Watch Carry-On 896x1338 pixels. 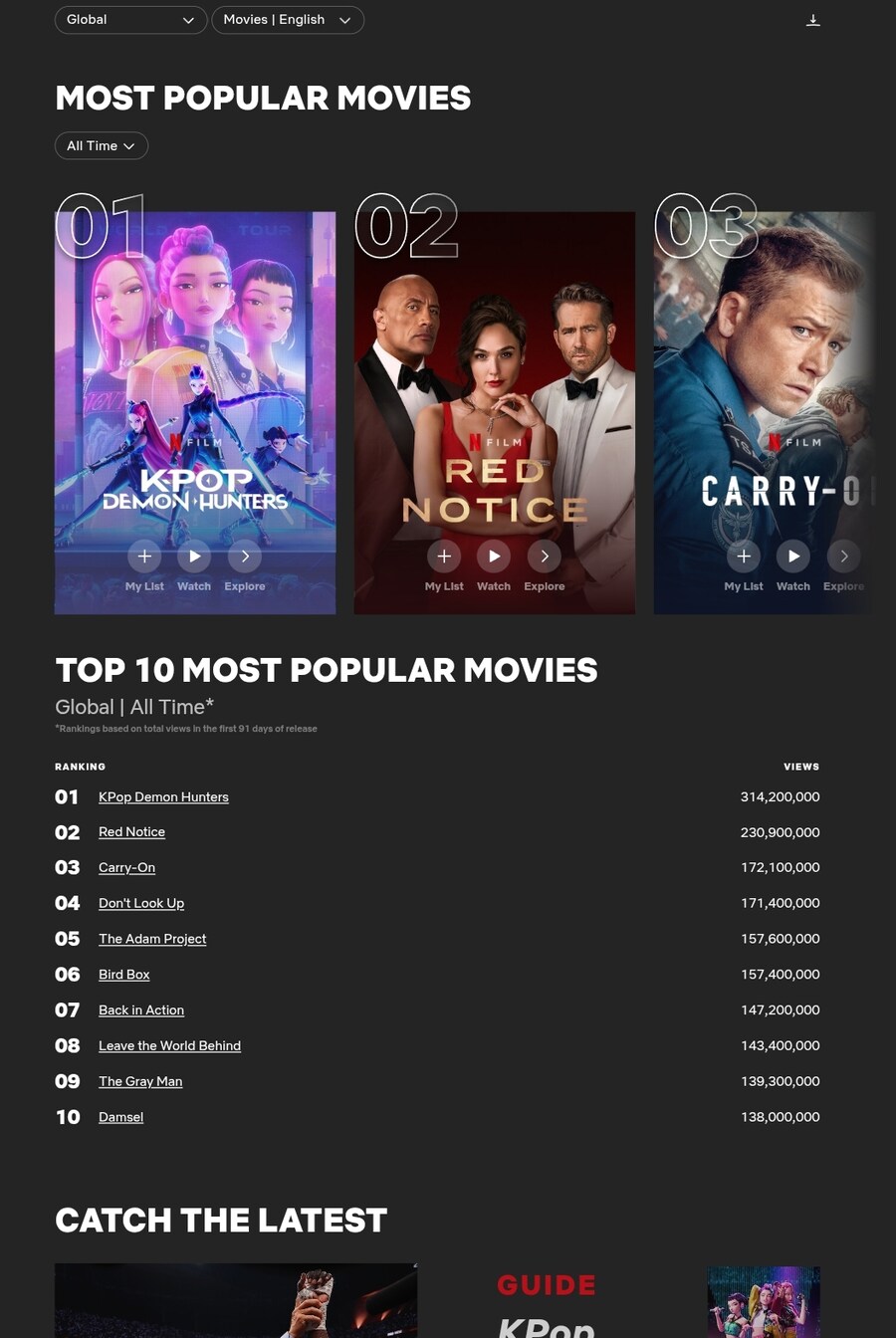[793, 557]
